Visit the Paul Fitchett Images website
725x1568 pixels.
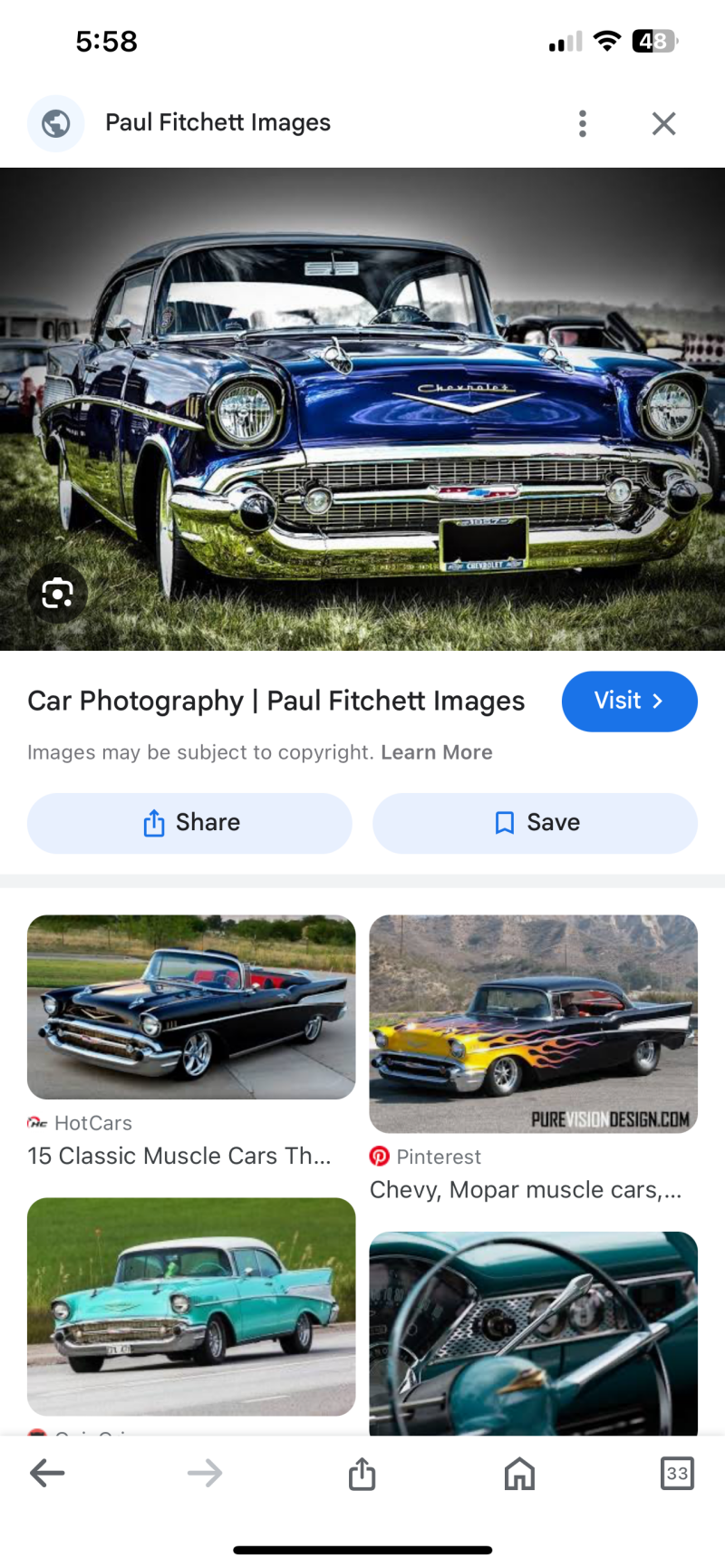click(x=629, y=701)
